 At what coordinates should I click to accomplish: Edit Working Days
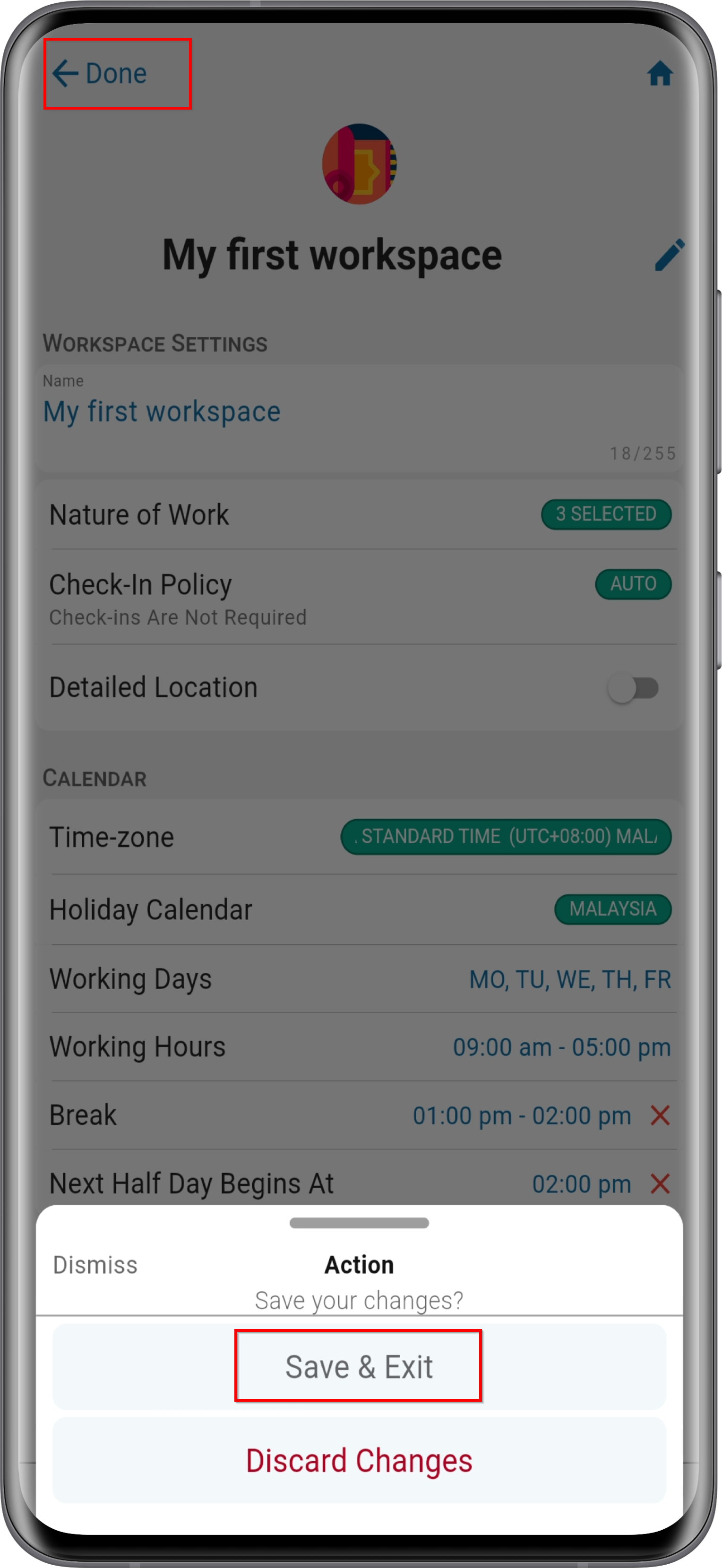click(x=359, y=979)
